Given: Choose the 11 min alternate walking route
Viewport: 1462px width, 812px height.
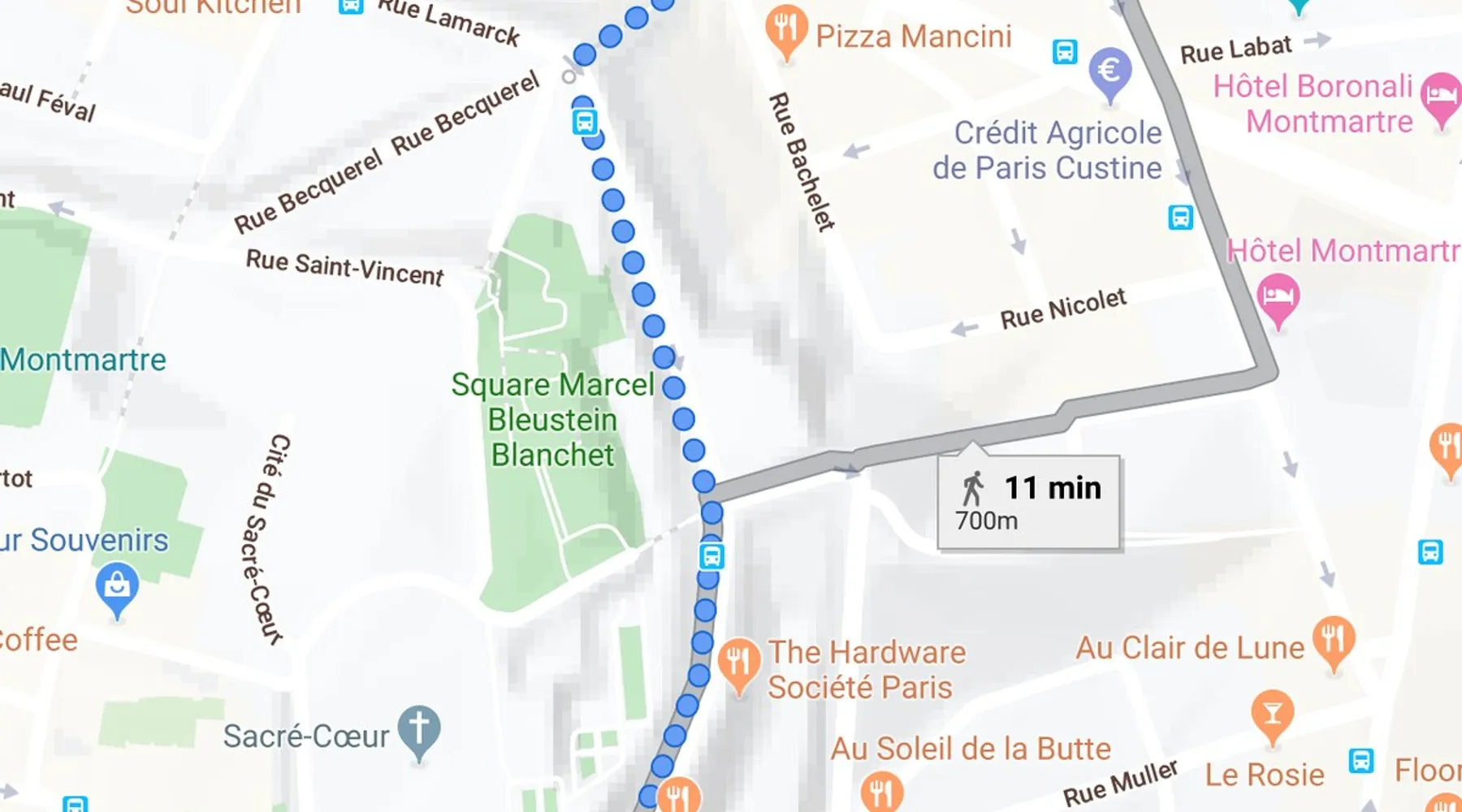Looking at the screenshot, I should (x=1029, y=503).
